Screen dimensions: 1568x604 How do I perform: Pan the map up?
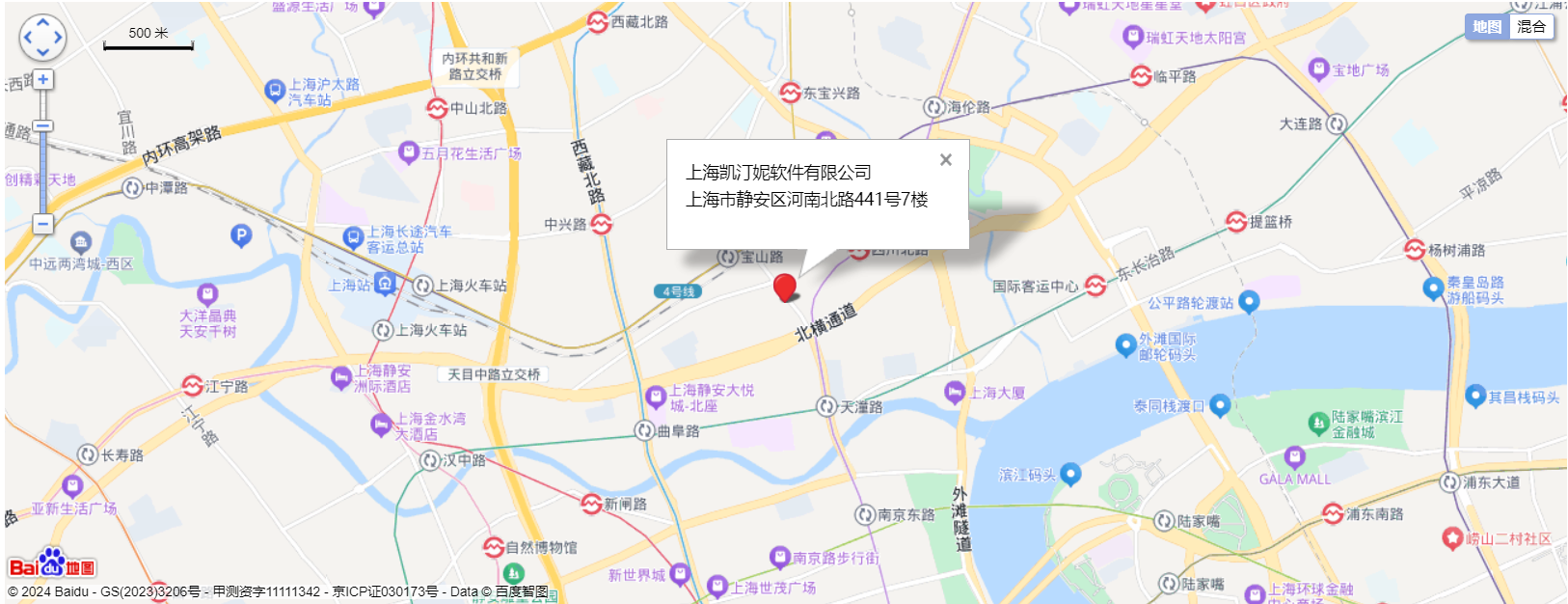point(43,23)
